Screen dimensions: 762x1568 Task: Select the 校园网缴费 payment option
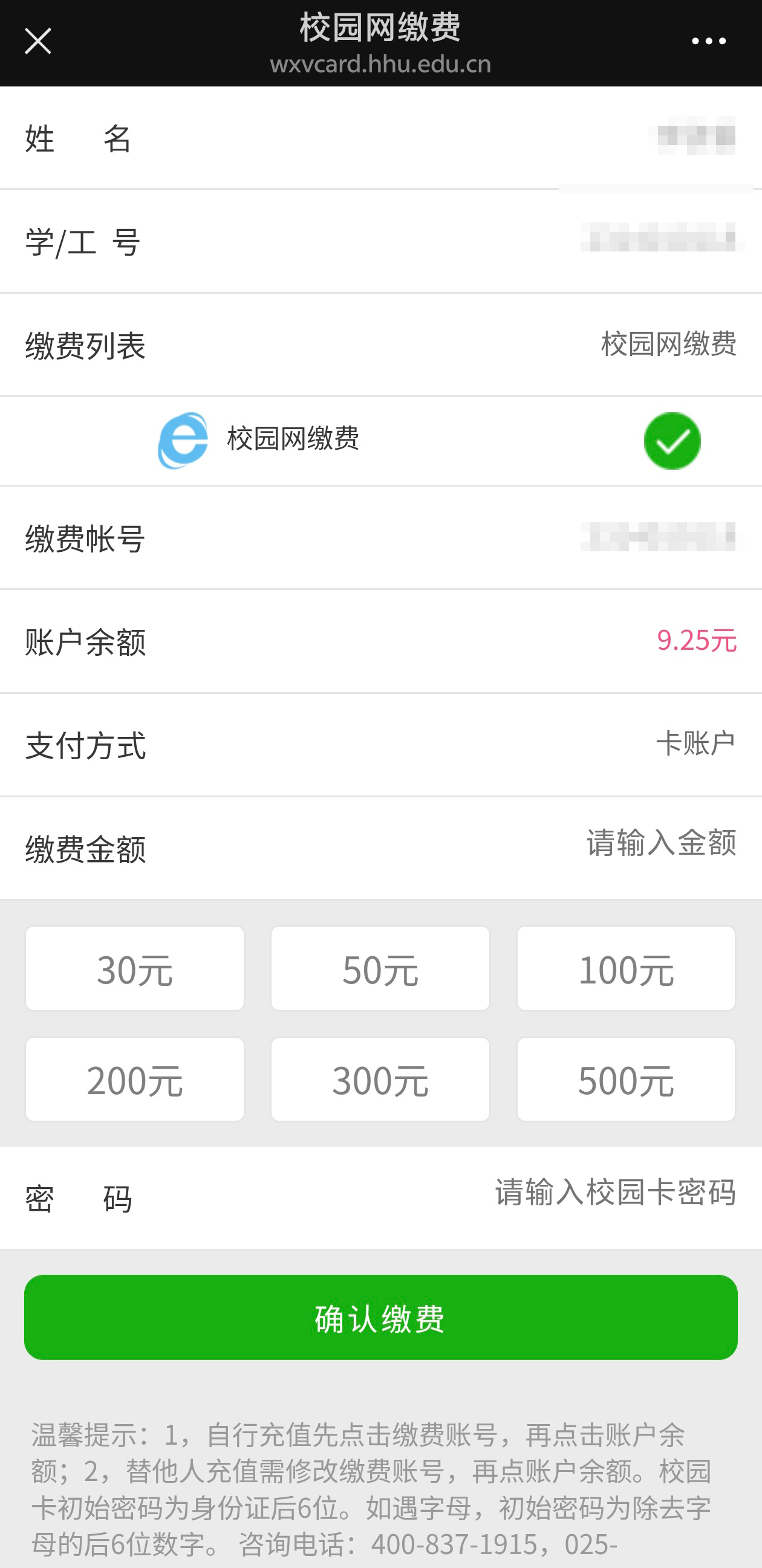coord(380,440)
